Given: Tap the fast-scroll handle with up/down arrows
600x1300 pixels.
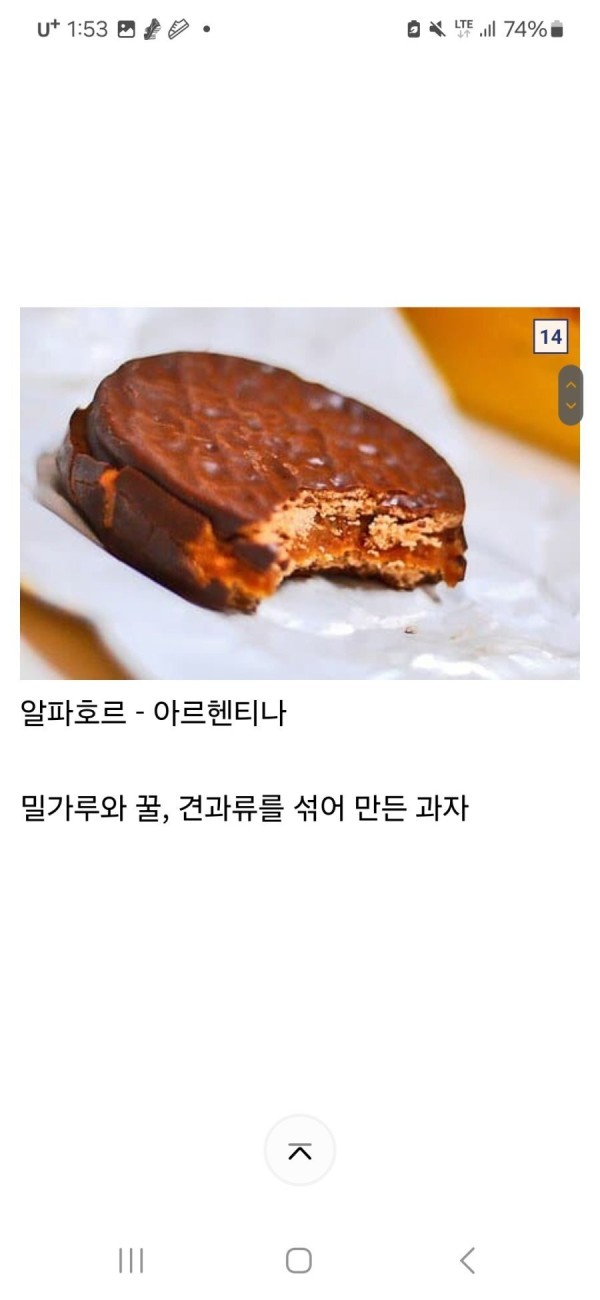Looking at the screenshot, I should coord(570,395).
